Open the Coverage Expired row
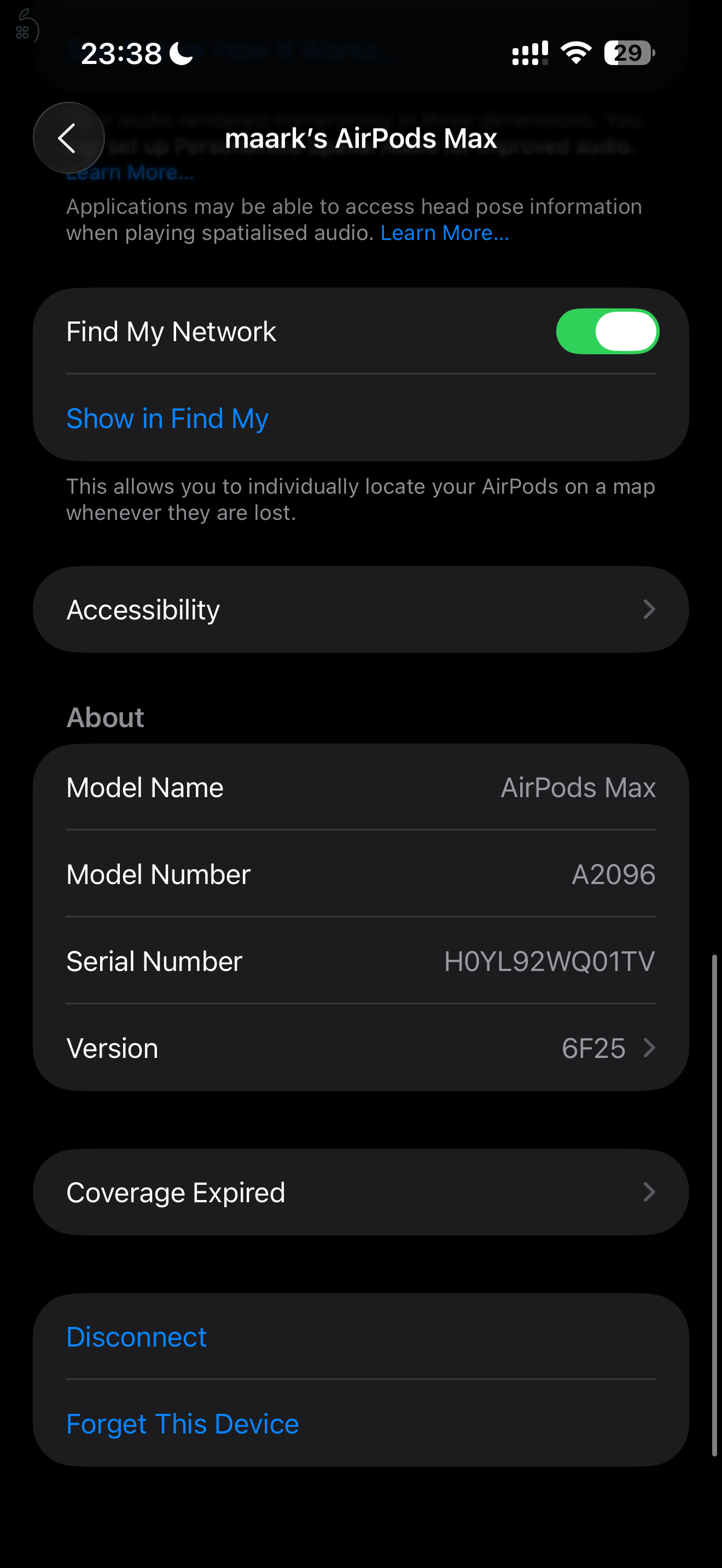722x1568 pixels. point(360,1192)
